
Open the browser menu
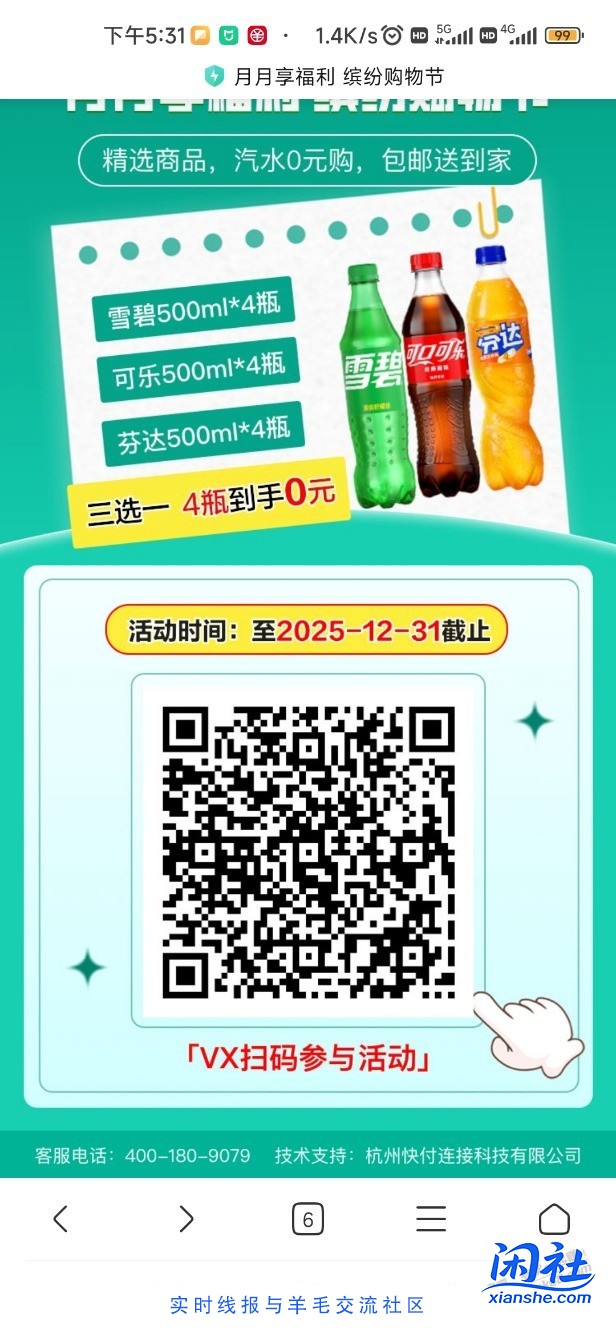[x=431, y=1218]
